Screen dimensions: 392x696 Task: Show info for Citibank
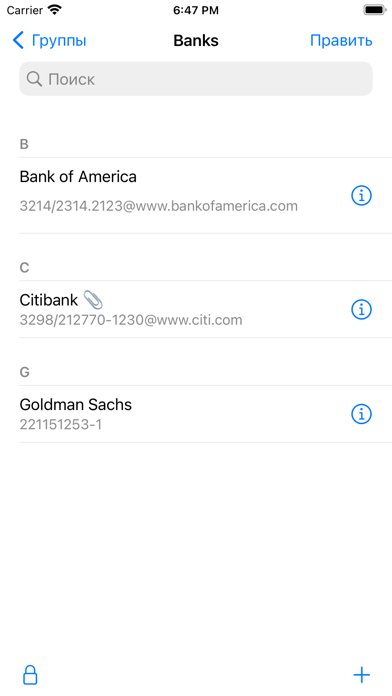[361, 309]
